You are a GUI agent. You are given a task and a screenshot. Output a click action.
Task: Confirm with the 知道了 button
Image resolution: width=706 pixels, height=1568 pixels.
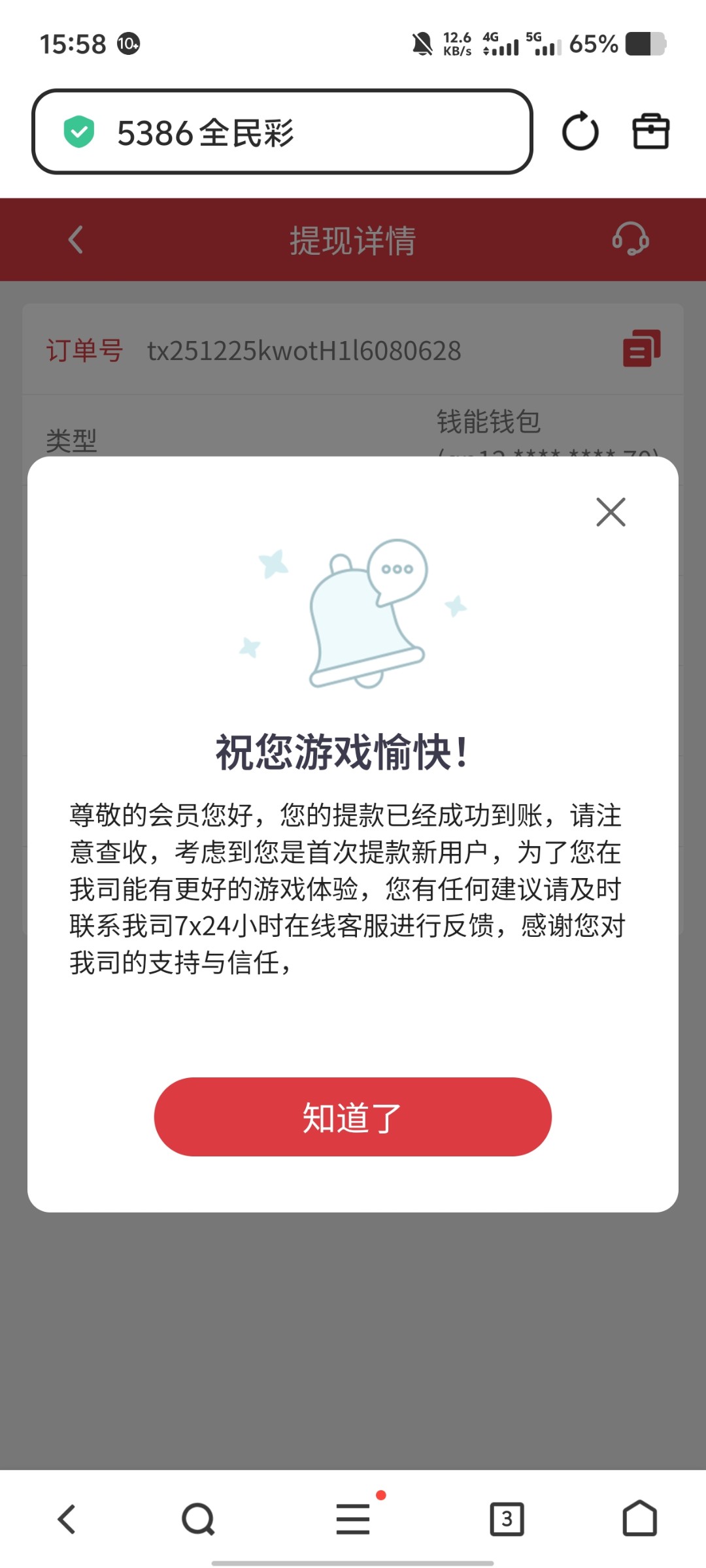[x=352, y=1117]
